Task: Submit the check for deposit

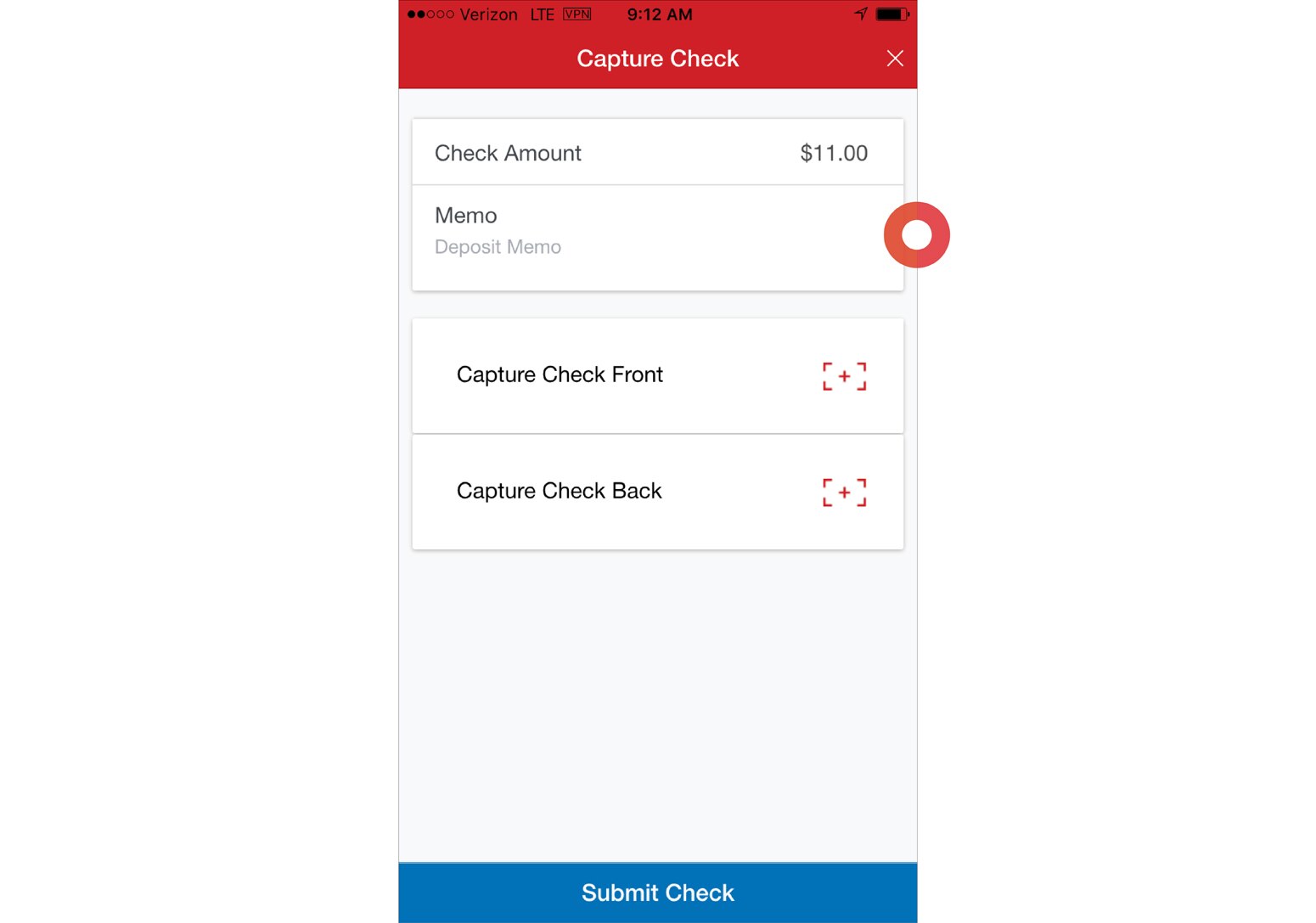Action: pyautogui.click(x=657, y=892)
